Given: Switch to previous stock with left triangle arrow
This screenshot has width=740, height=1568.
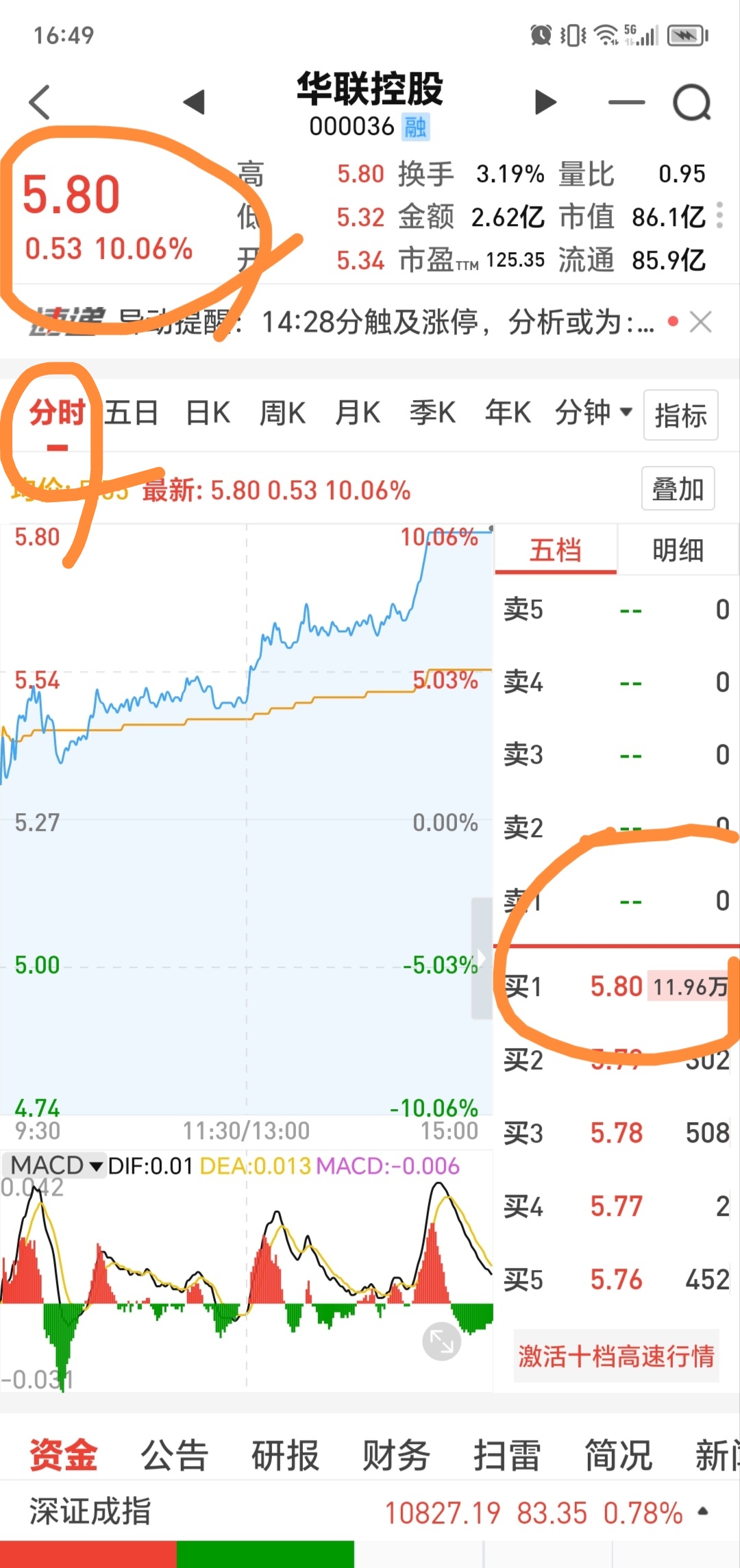Looking at the screenshot, I should coord(194,101).
